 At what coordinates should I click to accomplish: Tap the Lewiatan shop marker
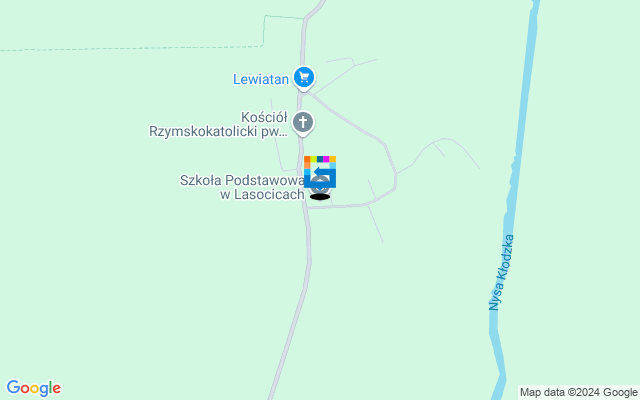tap(304, 77)
